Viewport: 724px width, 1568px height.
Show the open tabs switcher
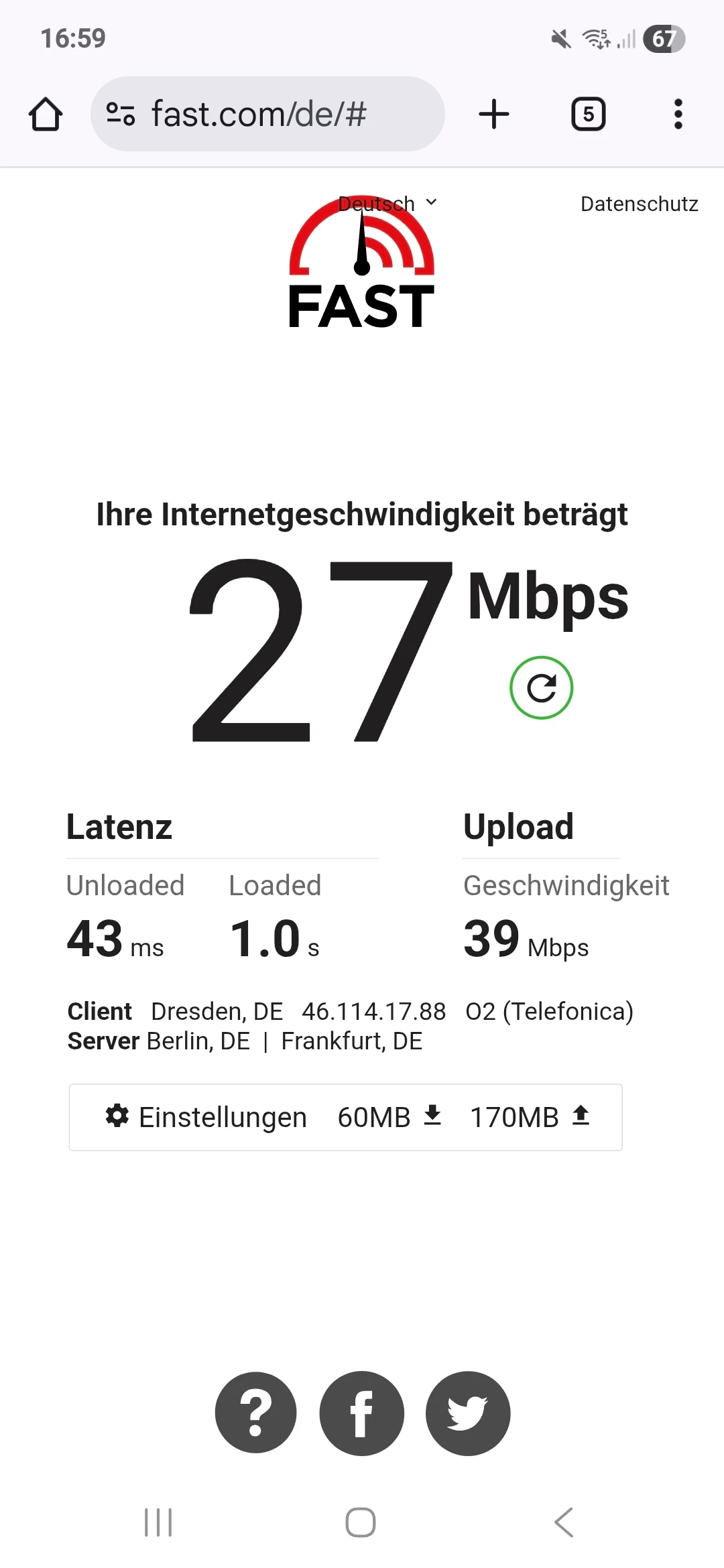pos(588,114)
